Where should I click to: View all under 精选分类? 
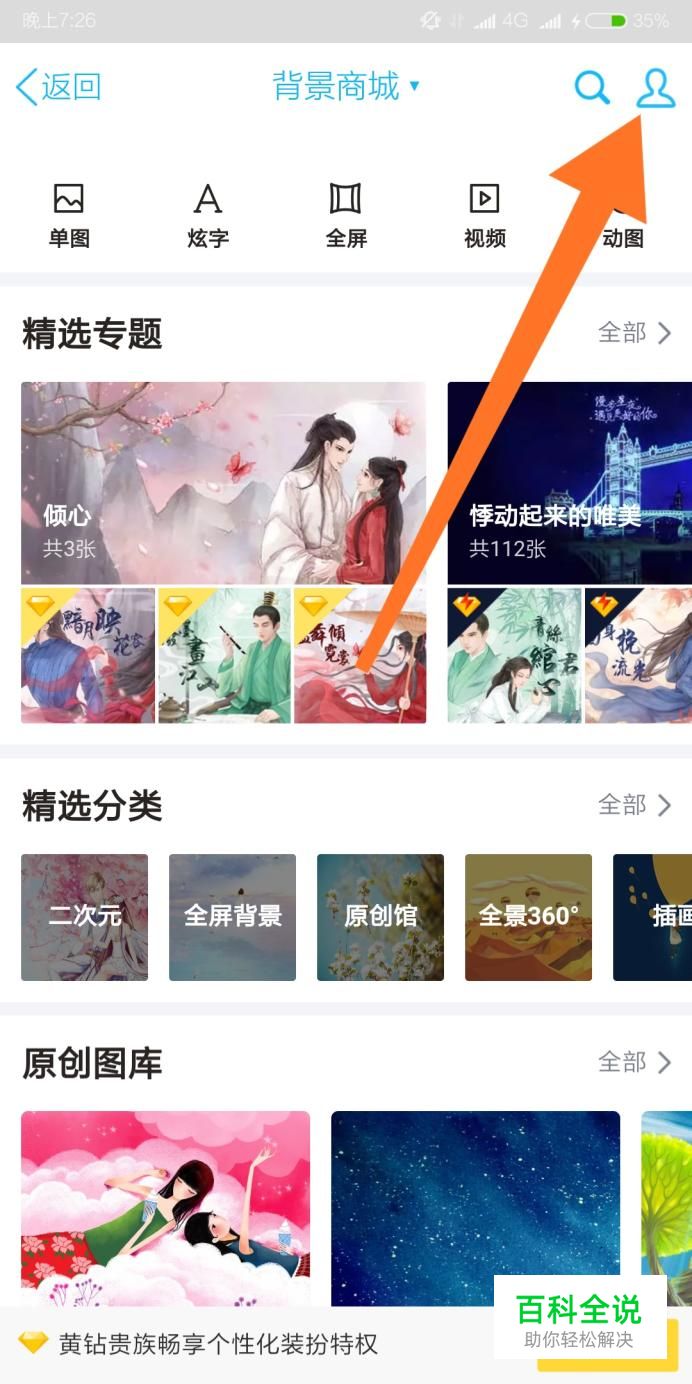634,805
